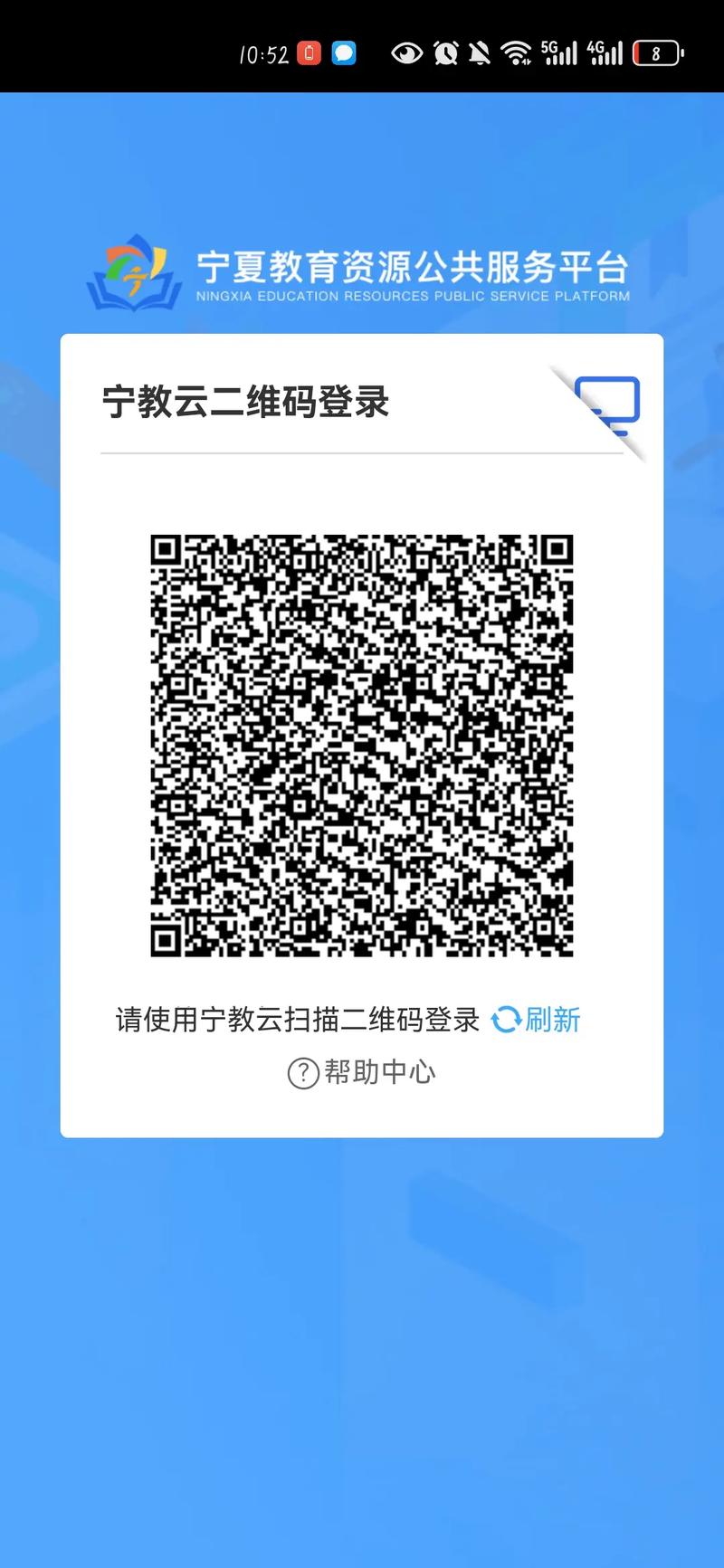Tap the 5G signal indicator
This screenshot has width=724, height=1568.
coord(559,52)
